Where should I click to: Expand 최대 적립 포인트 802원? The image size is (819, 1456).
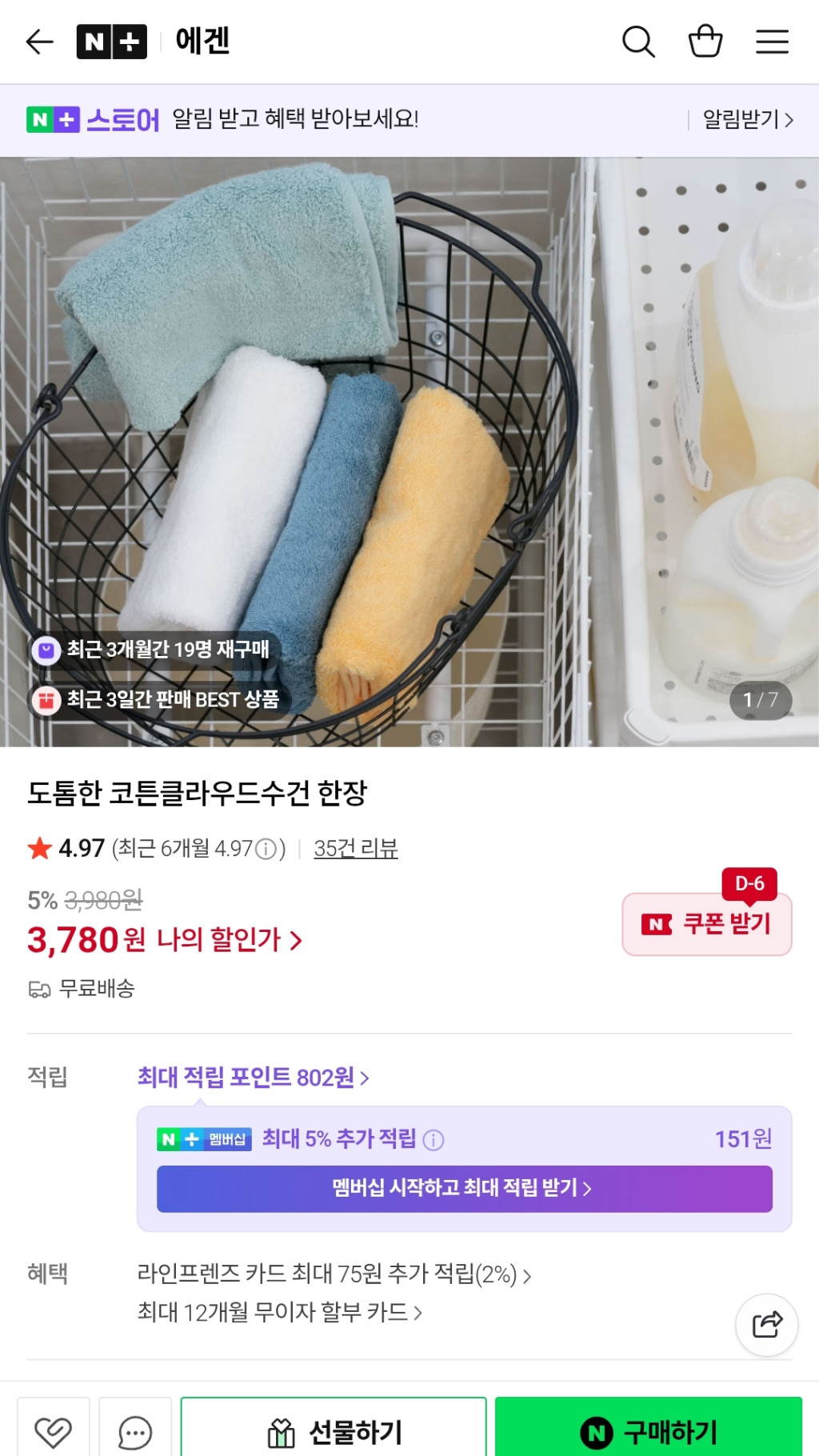click(253, 1078)
